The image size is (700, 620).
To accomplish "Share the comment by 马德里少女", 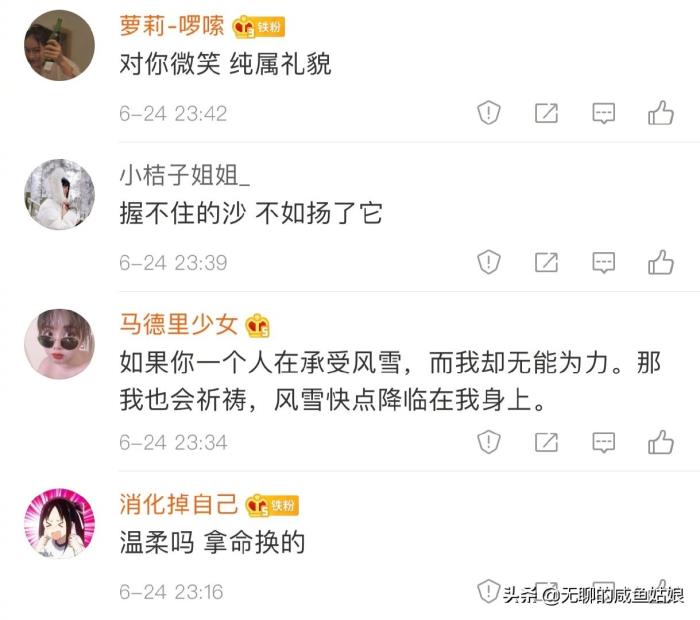I will click(x=546, y=441).
